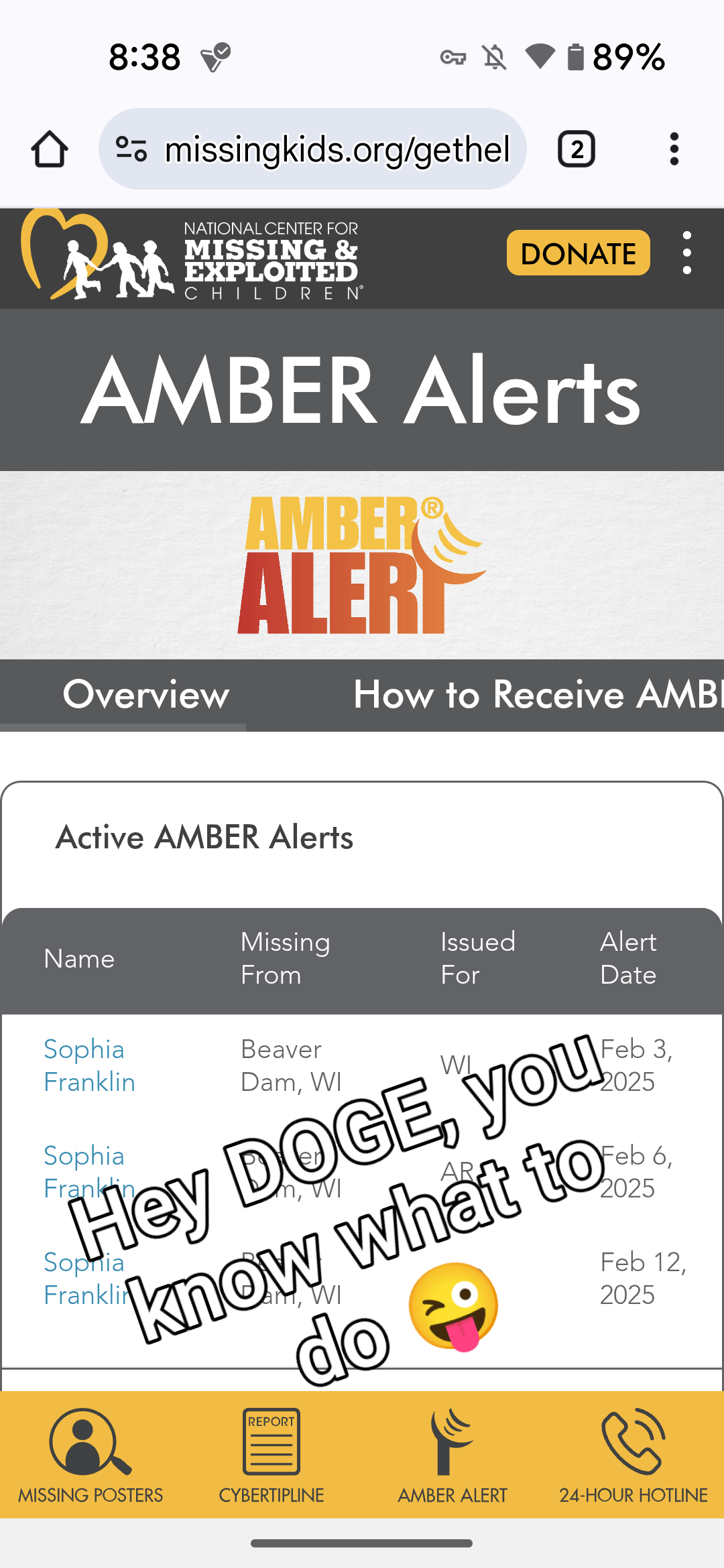Image resolution: width=724 pixels, height=1568 pixels.
Task: Open the Chrome overflow menu
Action: [x=674, y=149]
